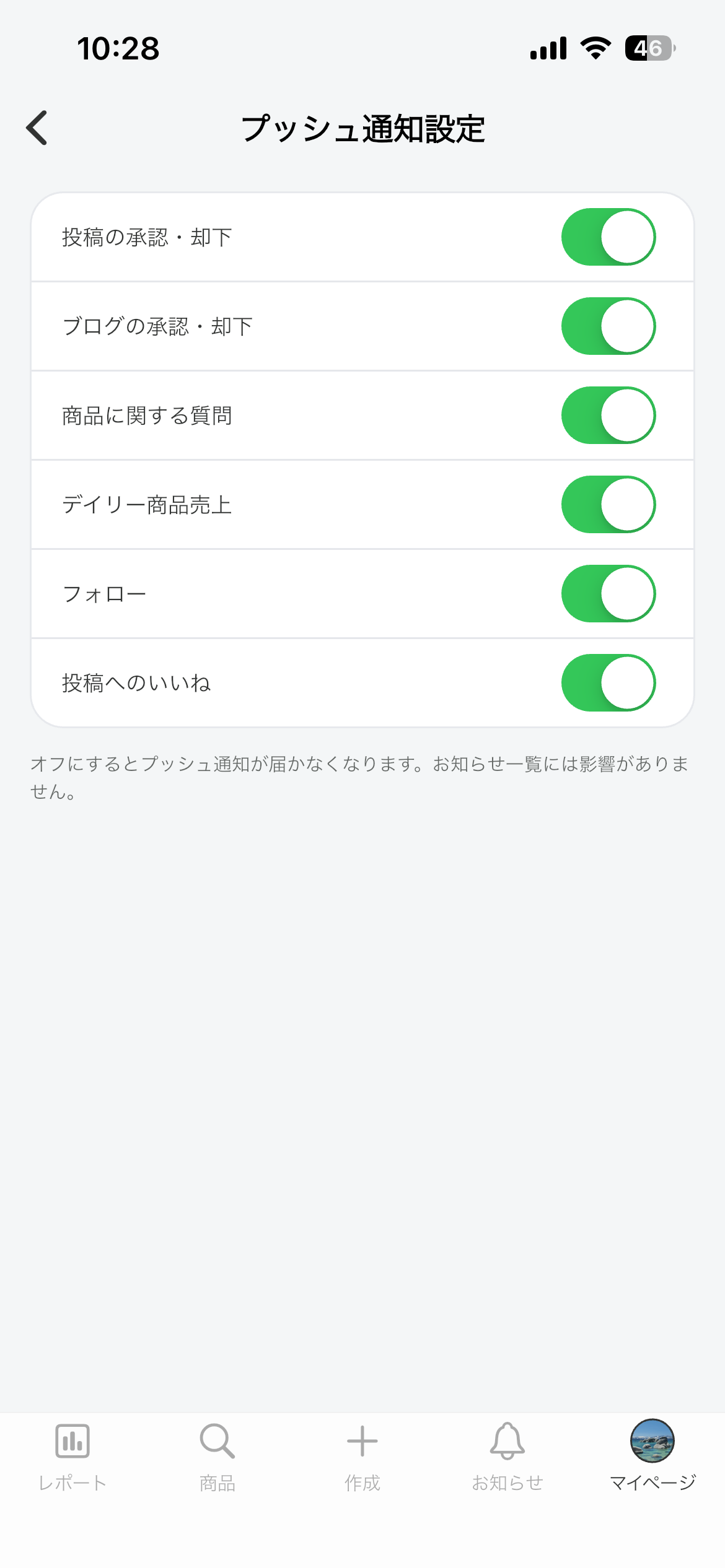
Task: Select the 作成 plus tab
Action: 362,1454
